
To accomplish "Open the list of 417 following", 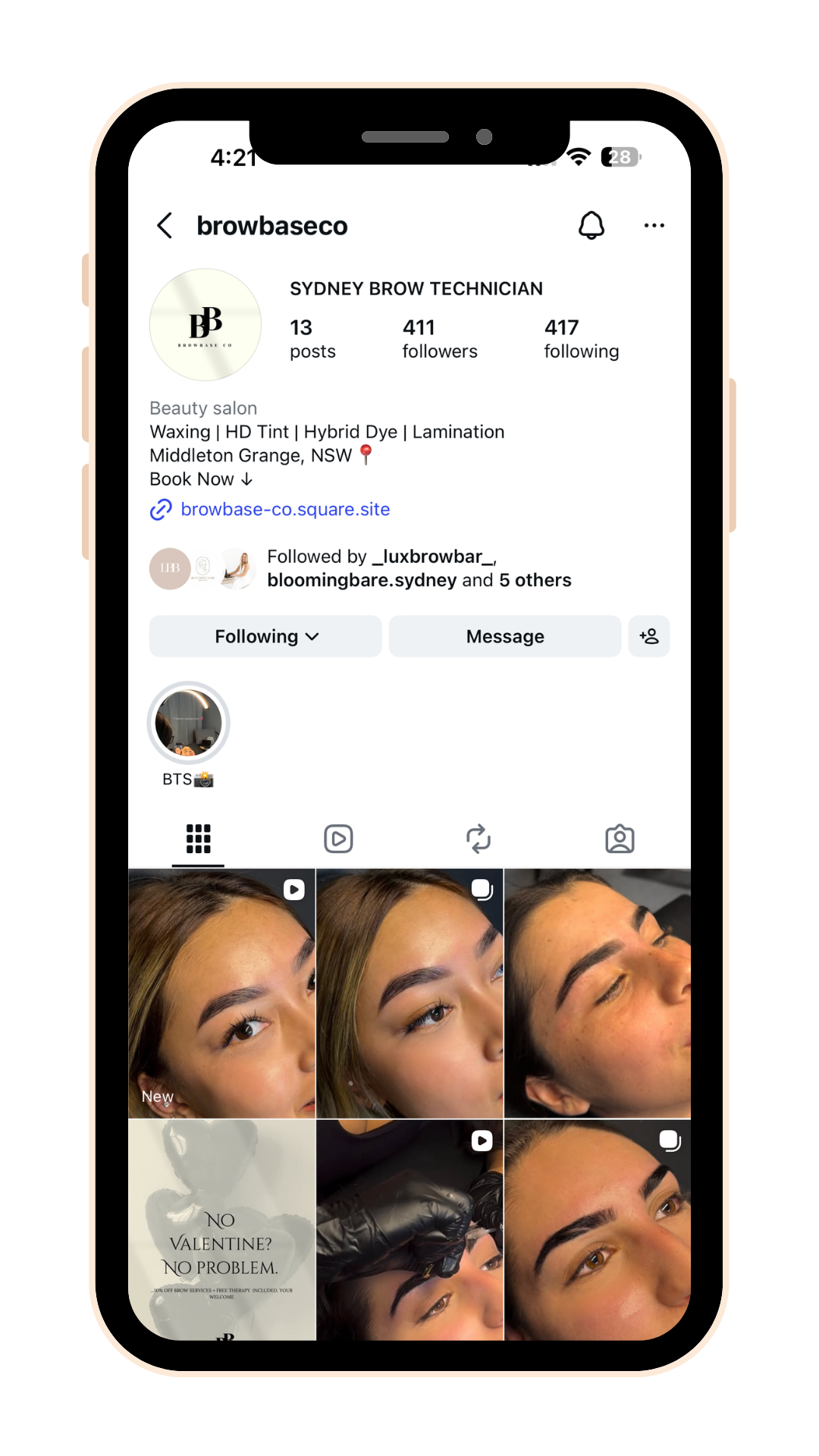I will pyautogui.click(x=581, y=339).
